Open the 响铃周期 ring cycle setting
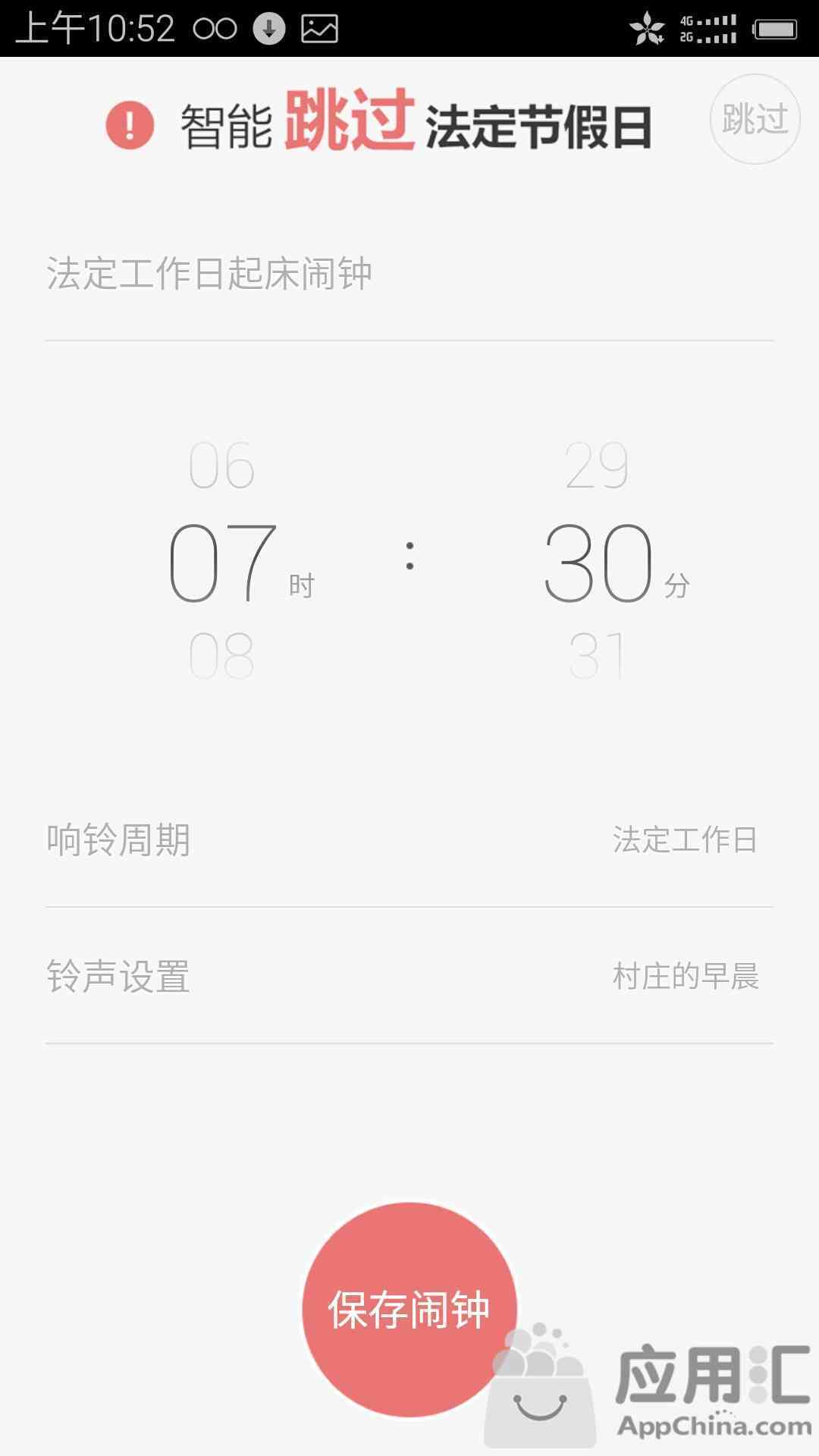The height and width of the screenshot is (1456, 819). pyautogui.click(x=409, y=840)
